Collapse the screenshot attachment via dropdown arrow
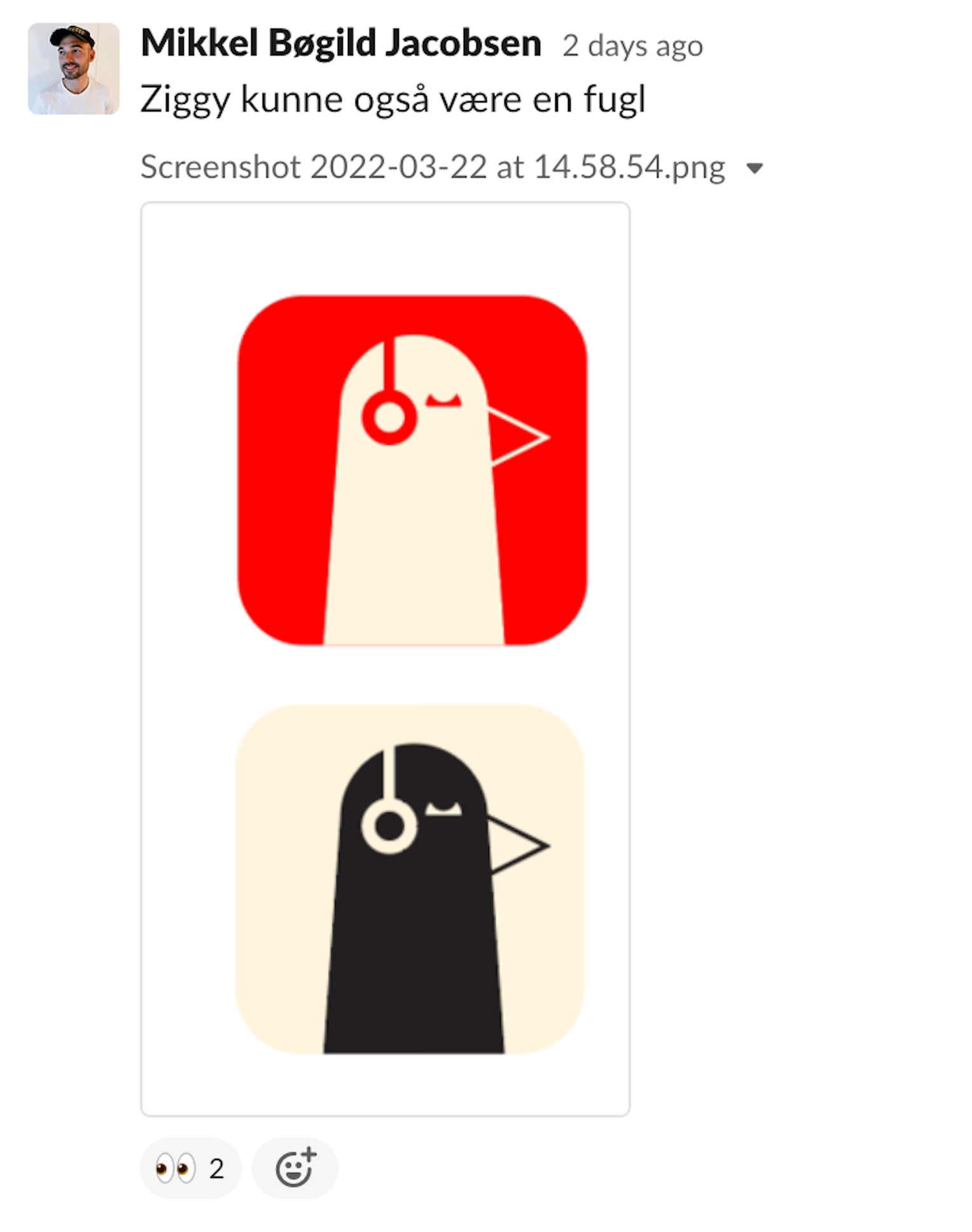The image size is (972, 1232). click(x=754, y=169)
